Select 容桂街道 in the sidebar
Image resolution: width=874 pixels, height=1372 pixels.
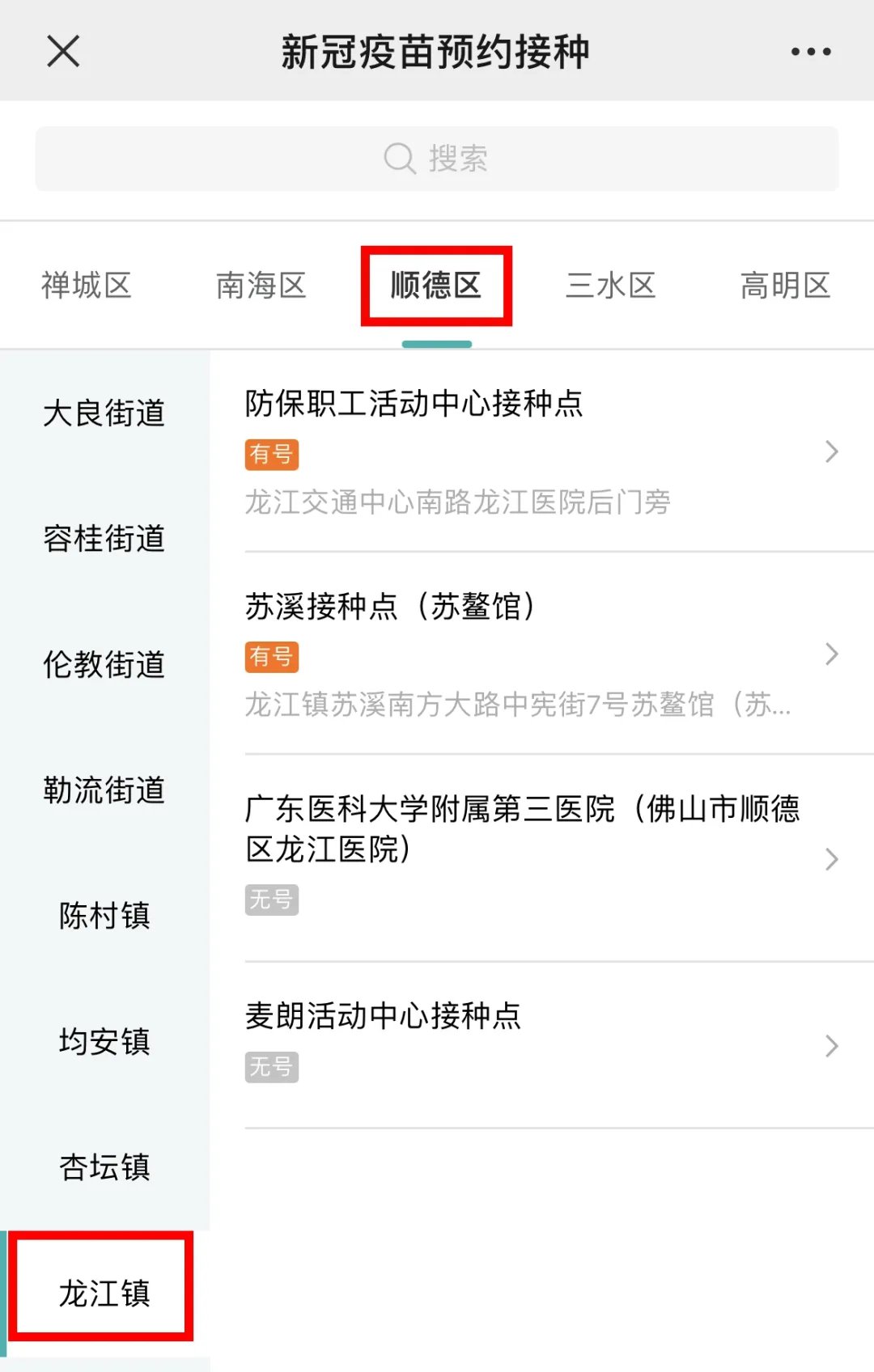(104, 539)
